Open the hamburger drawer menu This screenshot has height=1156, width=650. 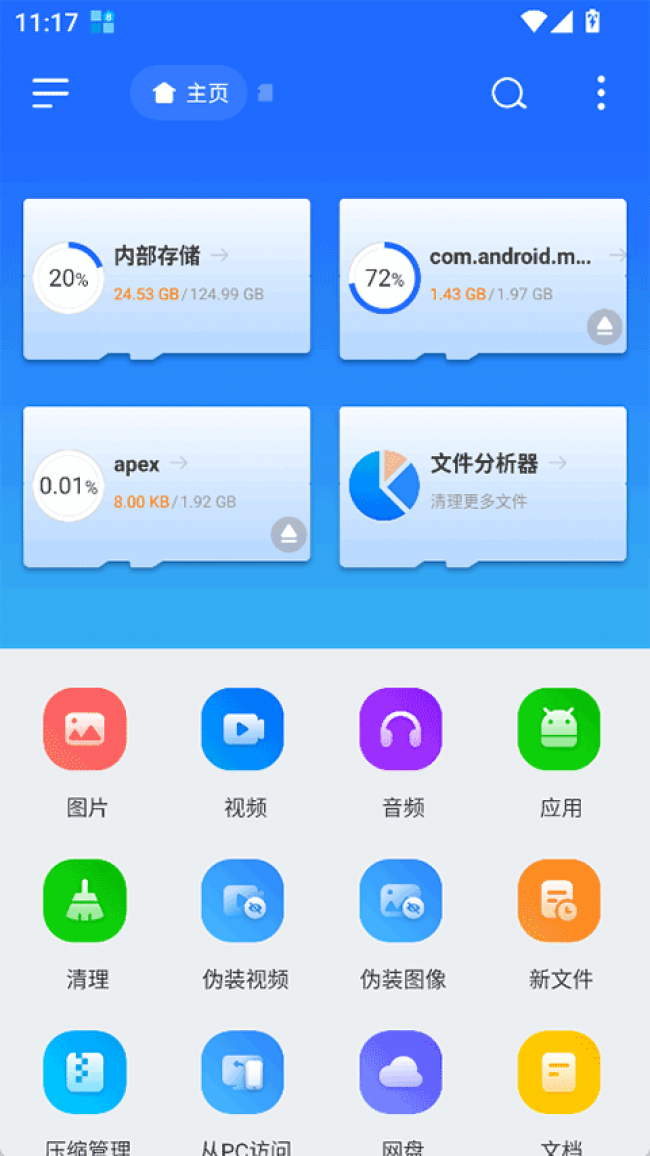coord(50,93)
